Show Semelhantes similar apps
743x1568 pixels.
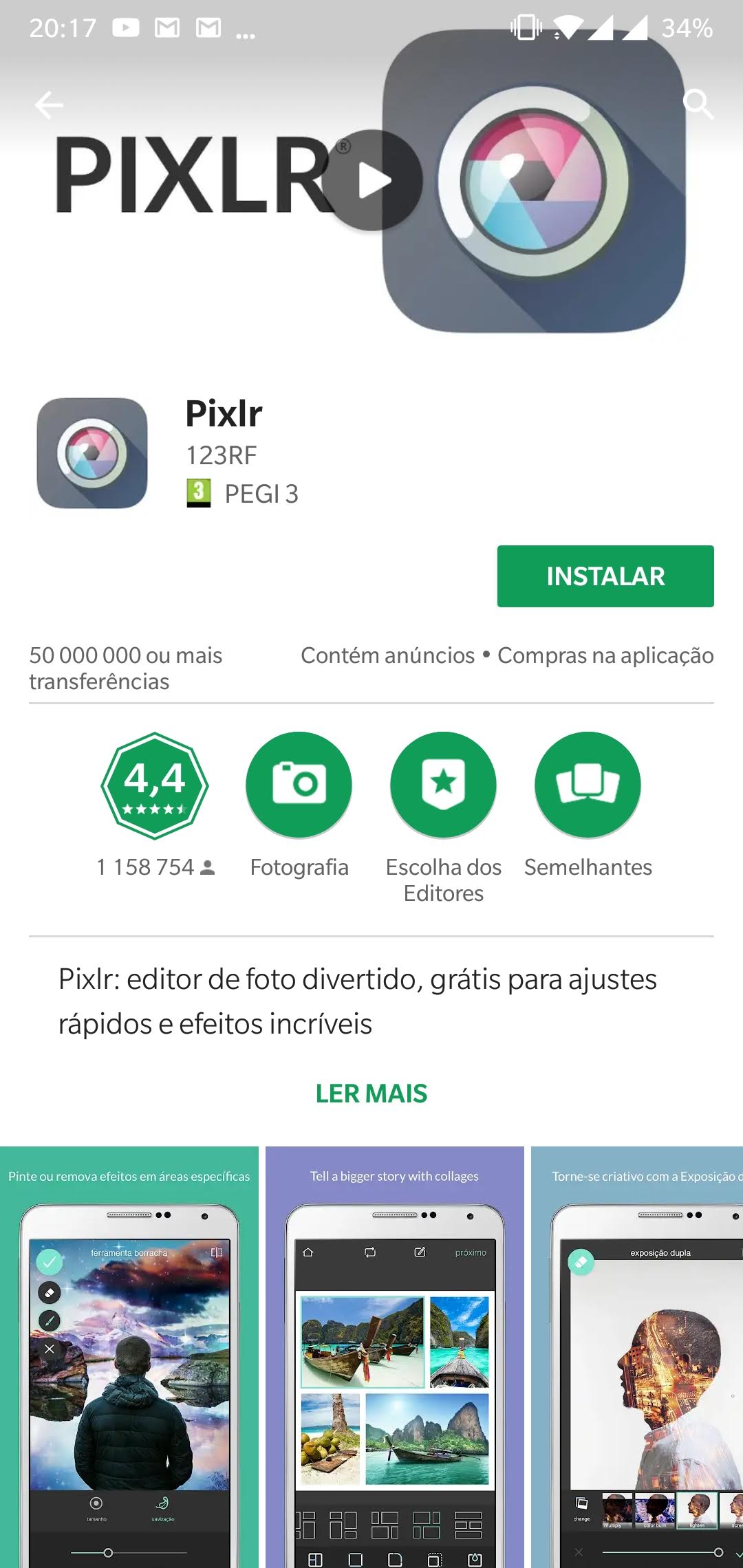pos(588,785)
